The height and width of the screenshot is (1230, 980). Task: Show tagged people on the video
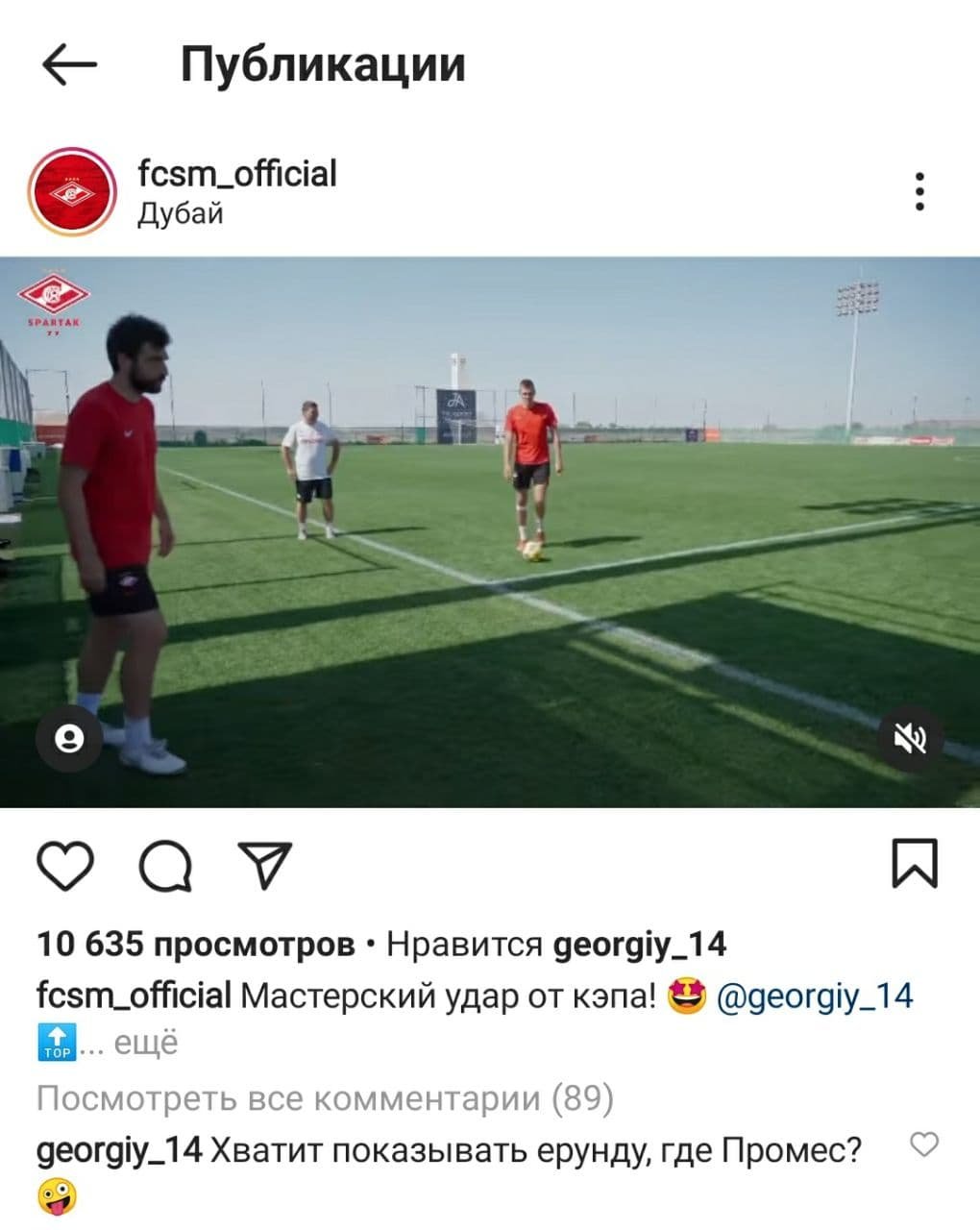[x=68, y=738]
